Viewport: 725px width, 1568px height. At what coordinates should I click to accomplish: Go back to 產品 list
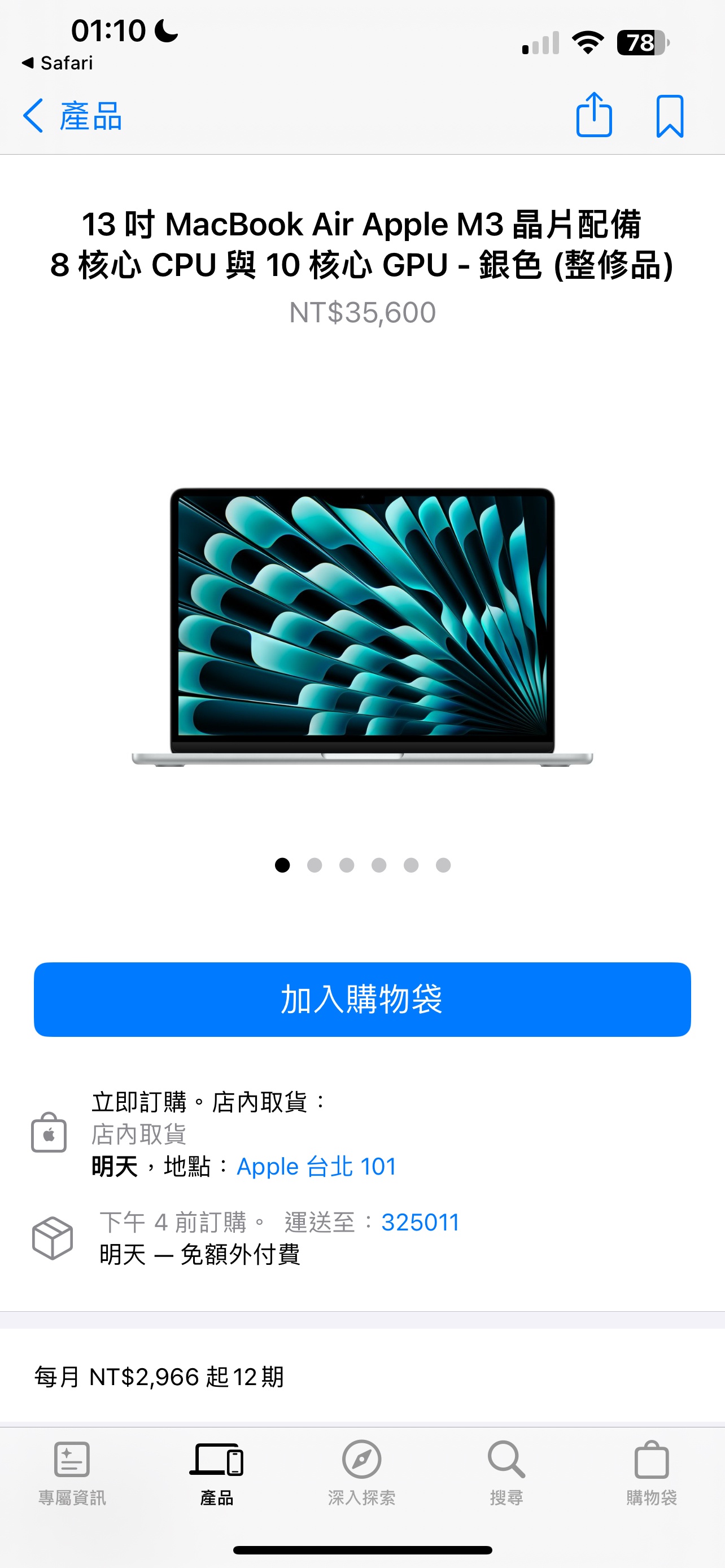click(73, 116)
